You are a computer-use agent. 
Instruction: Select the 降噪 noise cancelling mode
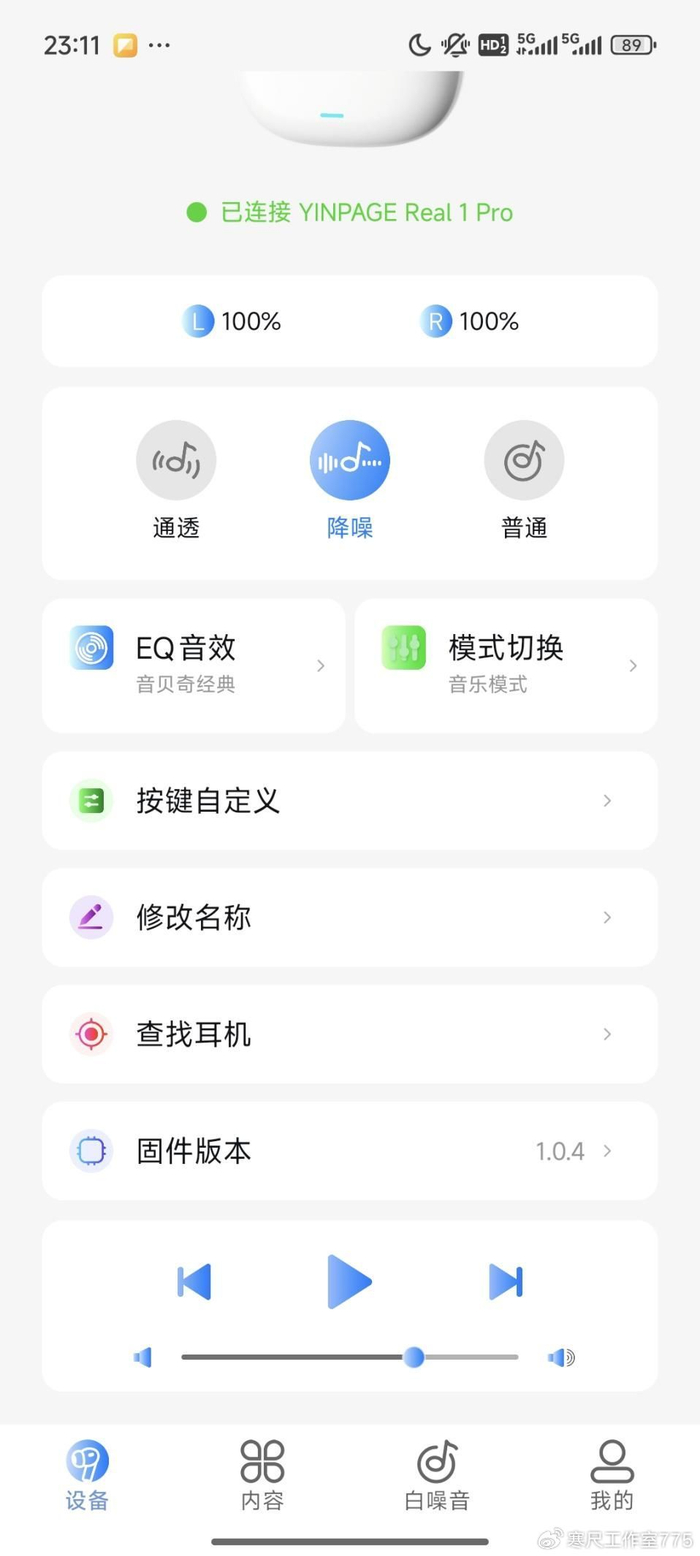pos(350,461)
